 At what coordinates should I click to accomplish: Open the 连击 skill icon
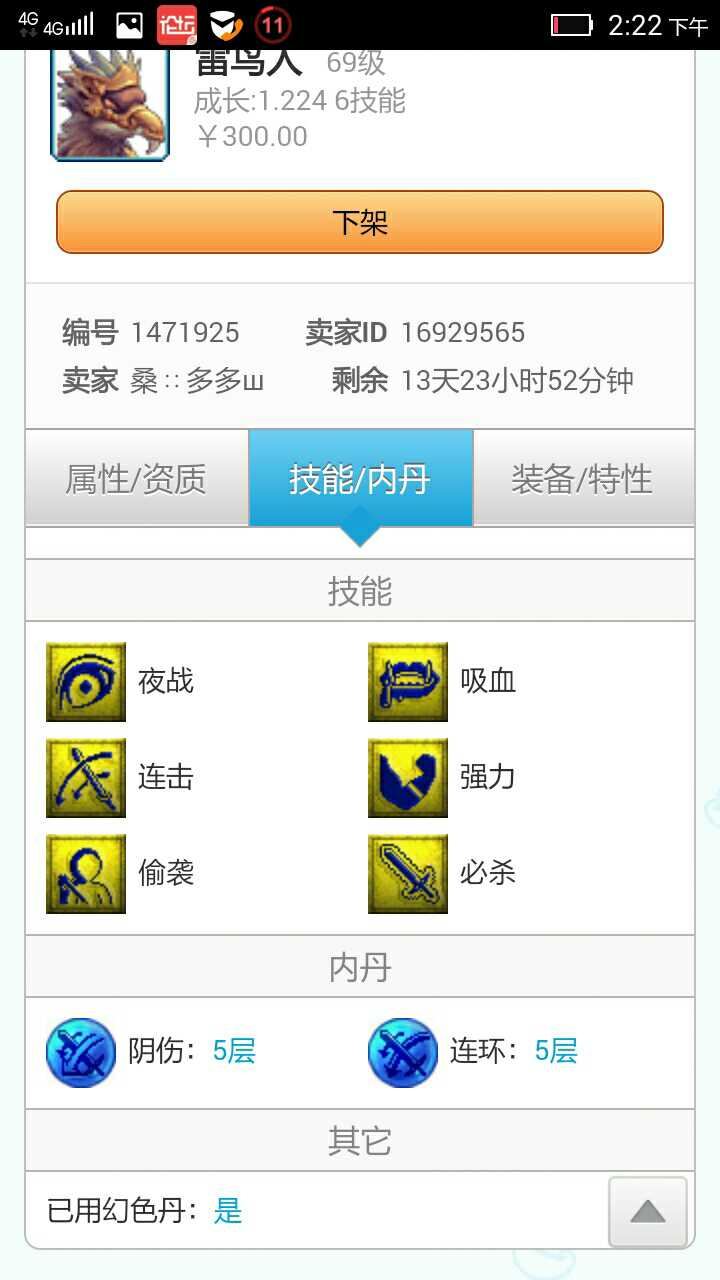tap(86, 778)
